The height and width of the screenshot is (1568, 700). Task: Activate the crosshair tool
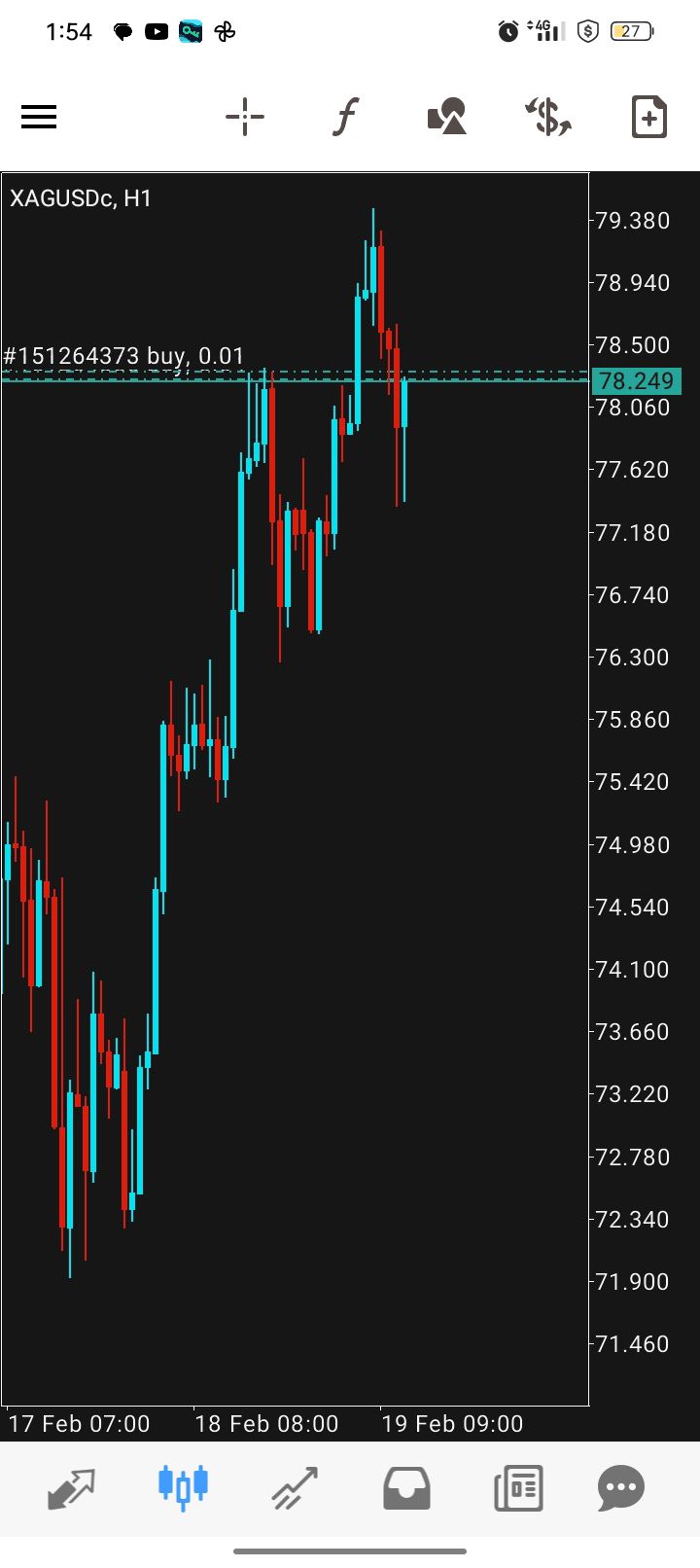245,118
